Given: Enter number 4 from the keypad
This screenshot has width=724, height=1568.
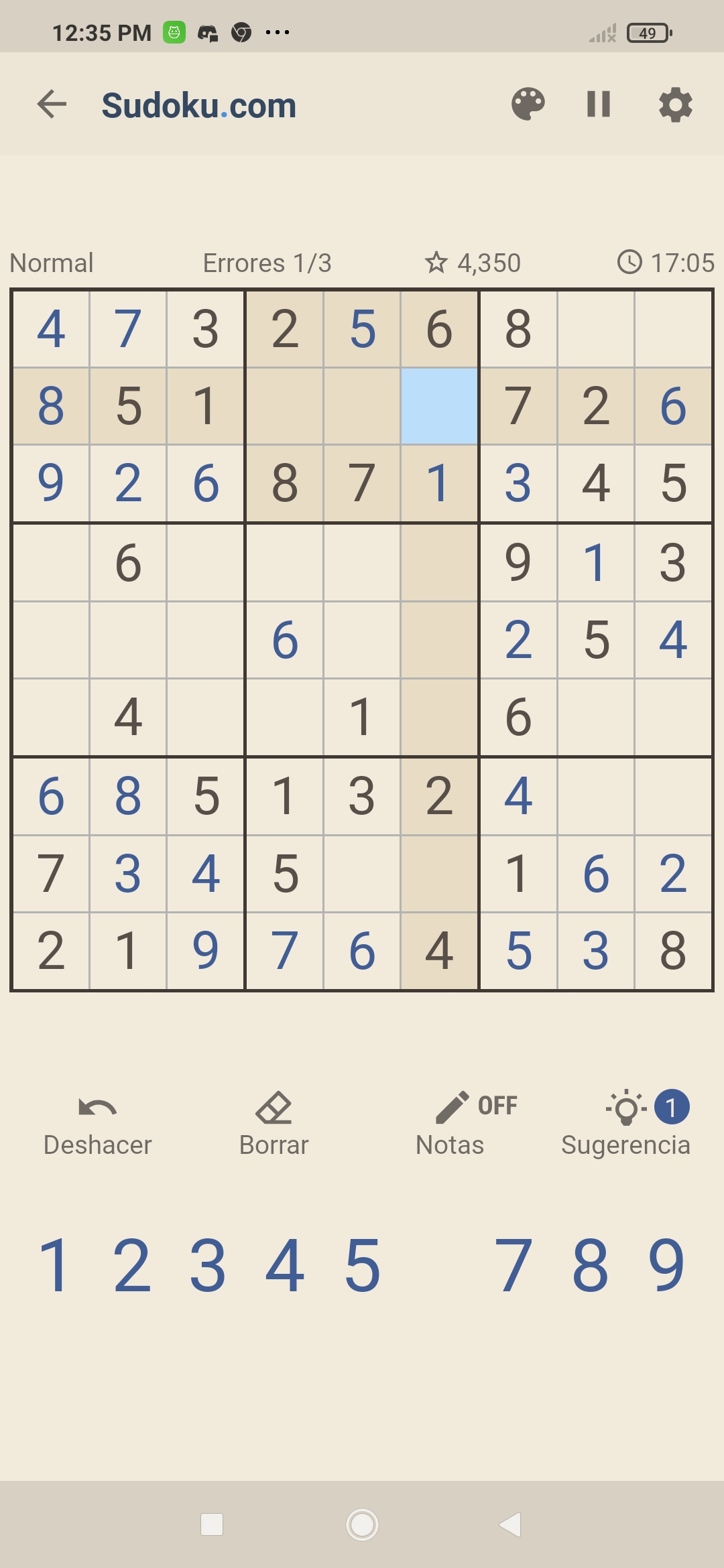Looking at the screenshot, I should [286, 1265].
